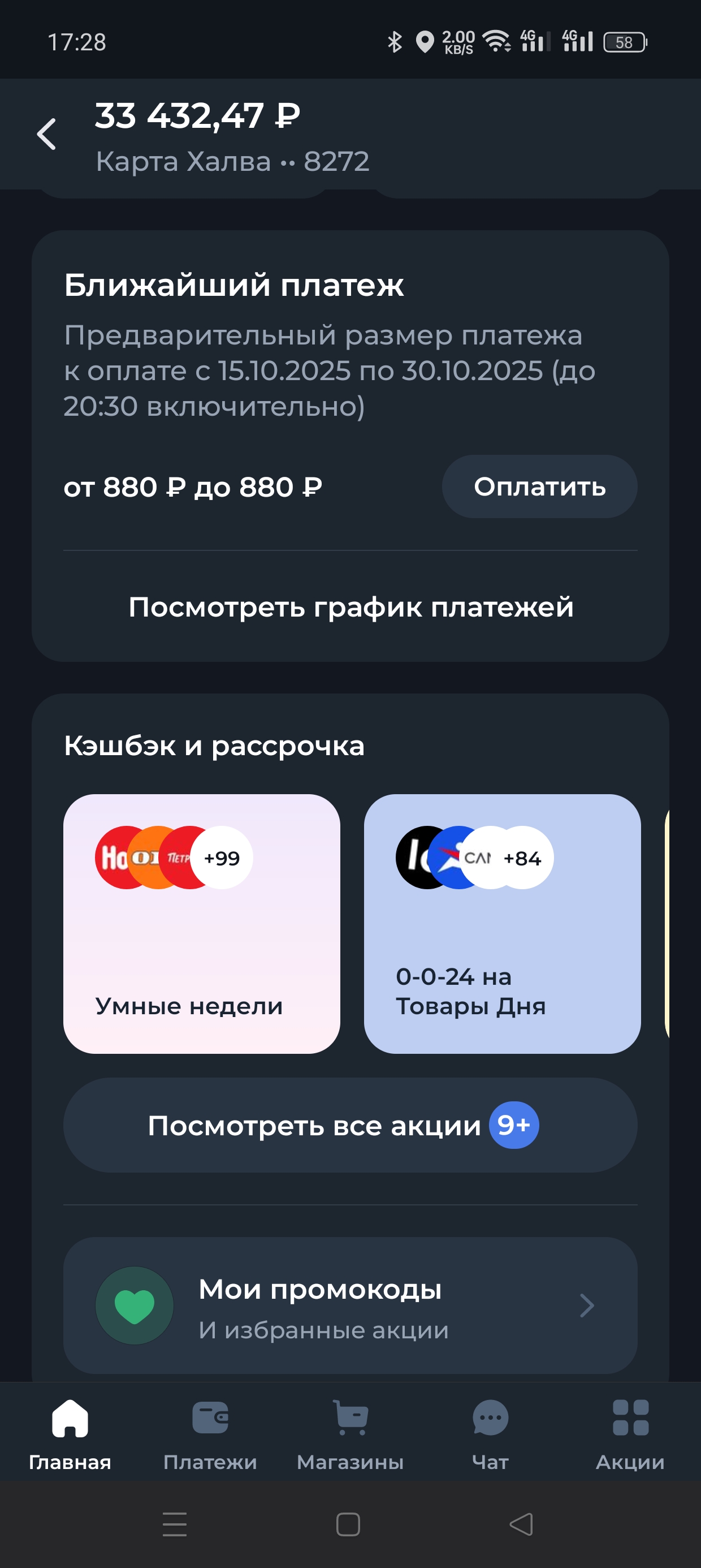Viewport: 701px width, 1568px height.
Task: Tap the system home button
Action: tap(348, 1524)
